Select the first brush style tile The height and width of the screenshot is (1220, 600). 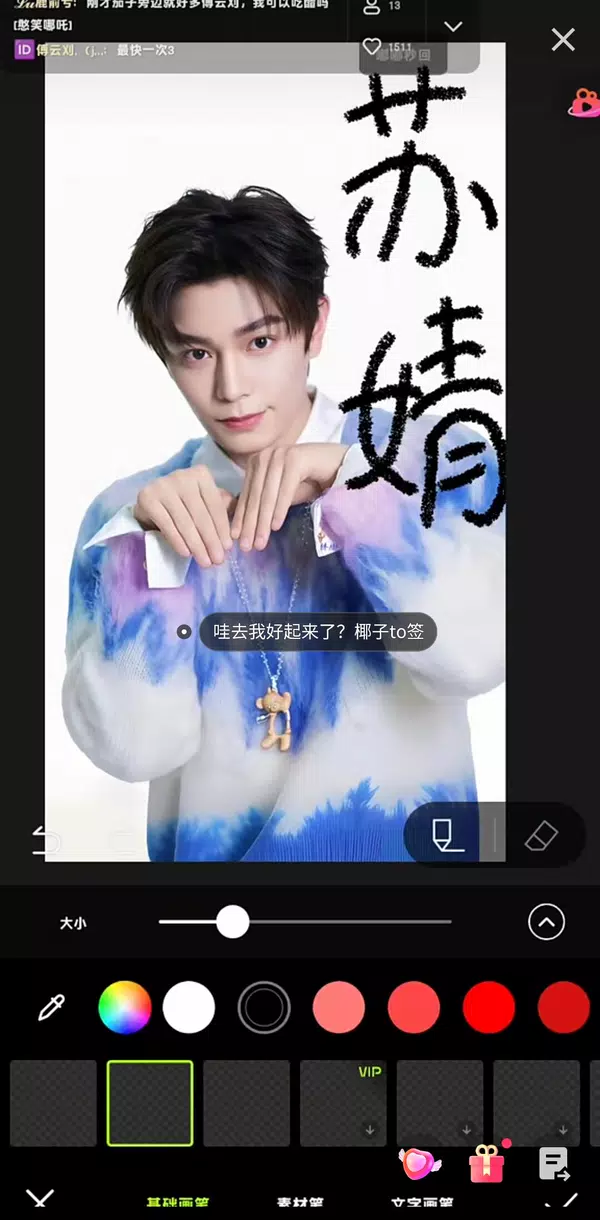(x=54, y=1103)
